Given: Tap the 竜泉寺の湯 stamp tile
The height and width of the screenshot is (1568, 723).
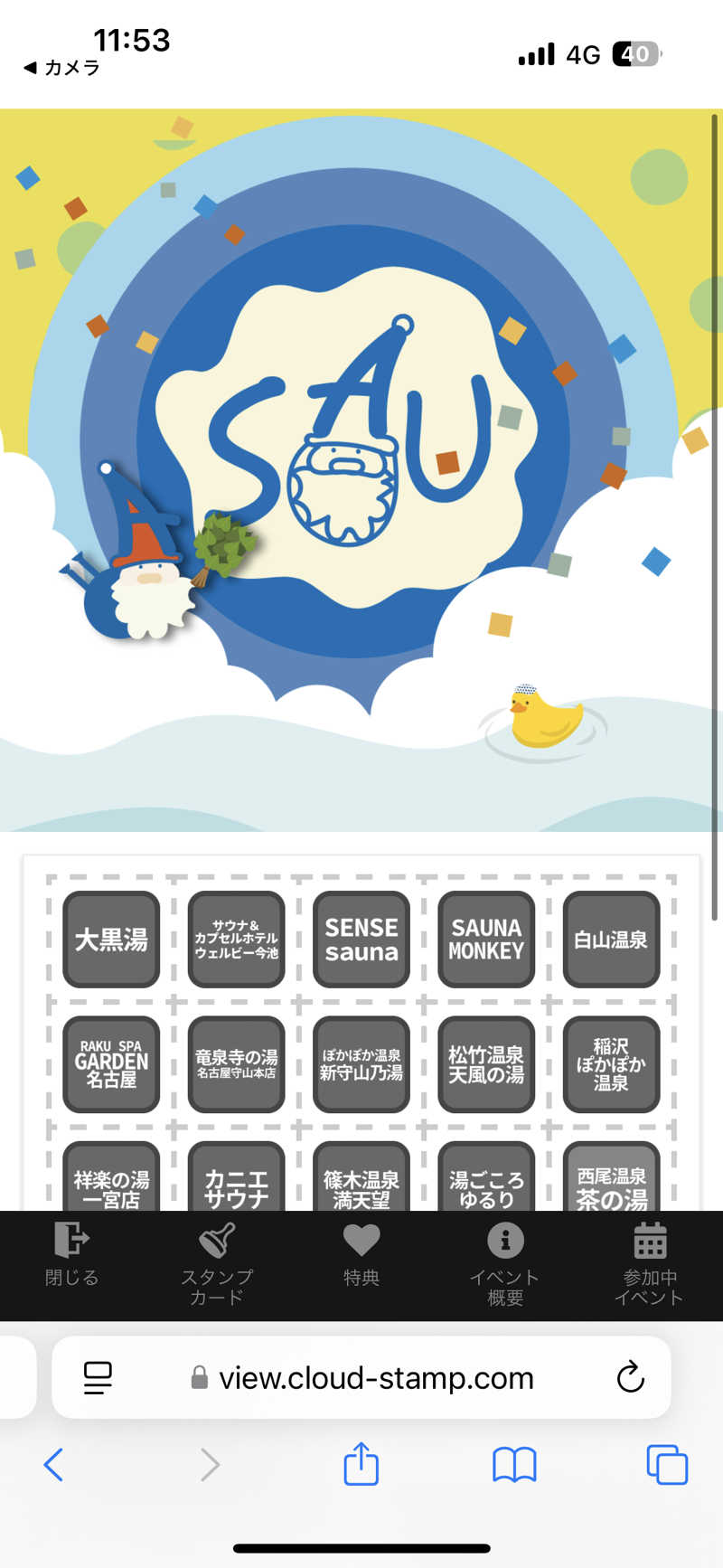Looking at the screenshot, I should [236, 1064].
